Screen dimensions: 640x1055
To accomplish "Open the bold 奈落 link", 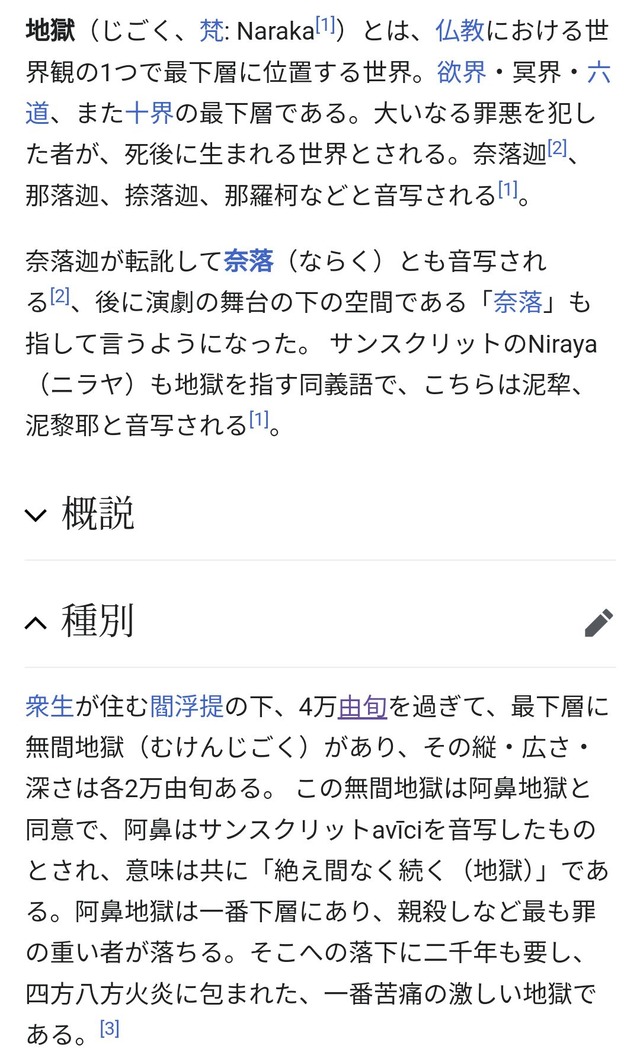I will point(249,261).
